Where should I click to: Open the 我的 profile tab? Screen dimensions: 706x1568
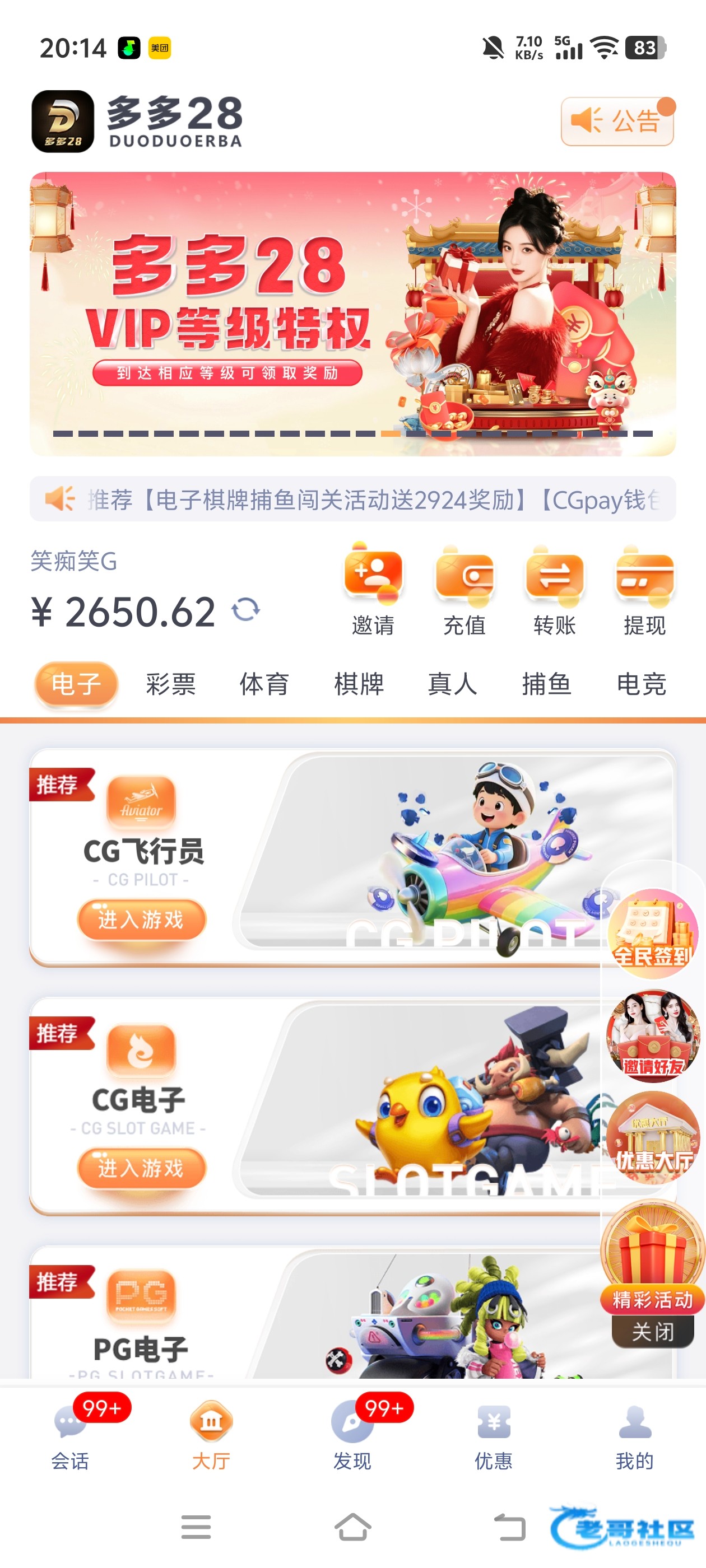point(635,1435)
